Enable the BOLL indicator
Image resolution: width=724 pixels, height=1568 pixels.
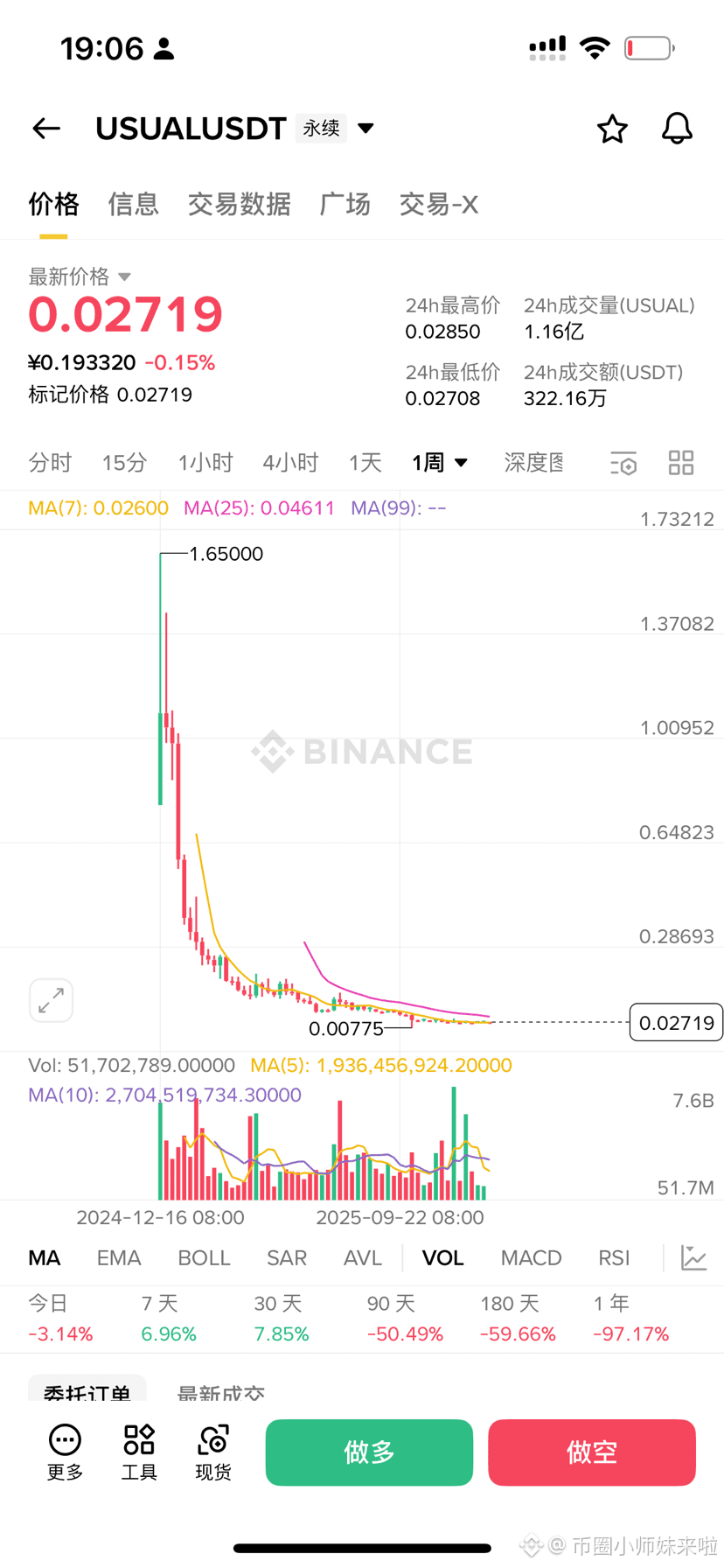[x=204, y=1257]
